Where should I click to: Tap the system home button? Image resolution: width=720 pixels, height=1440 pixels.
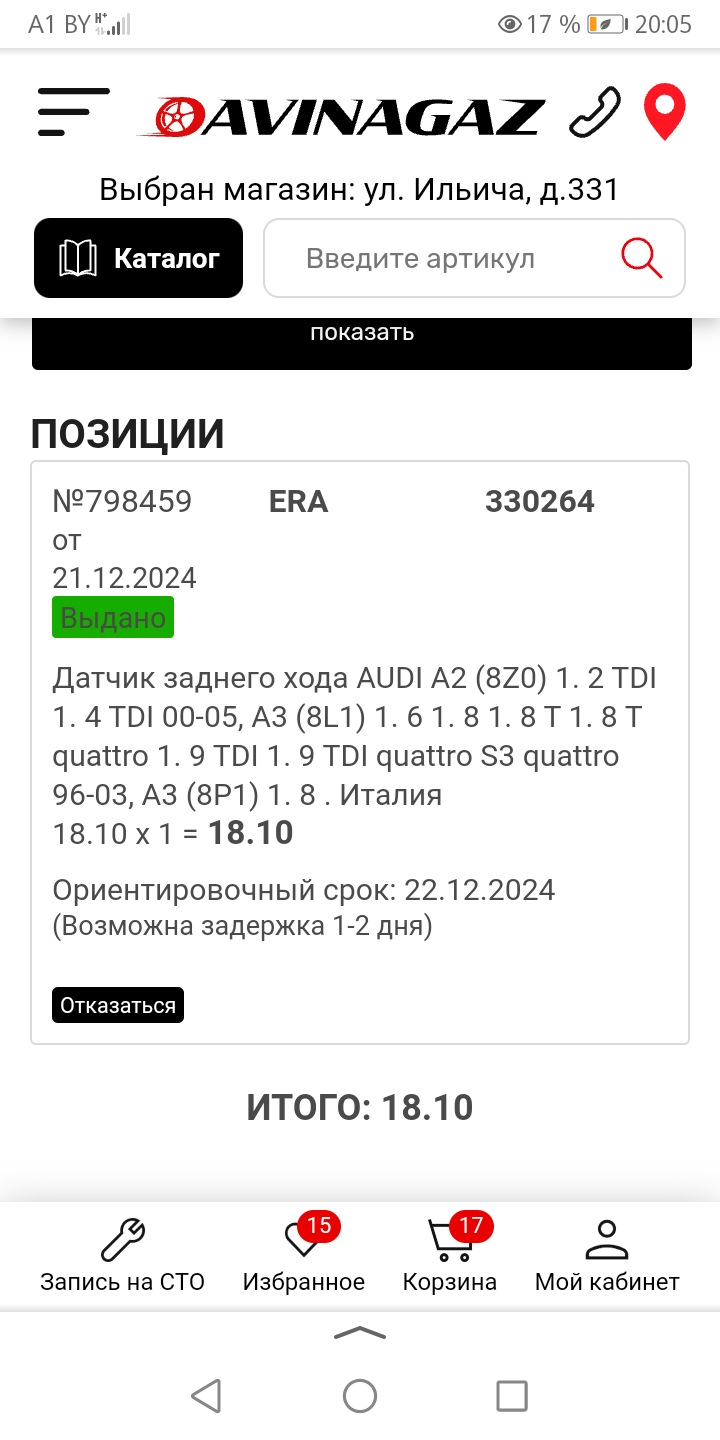click(360, 1396)
